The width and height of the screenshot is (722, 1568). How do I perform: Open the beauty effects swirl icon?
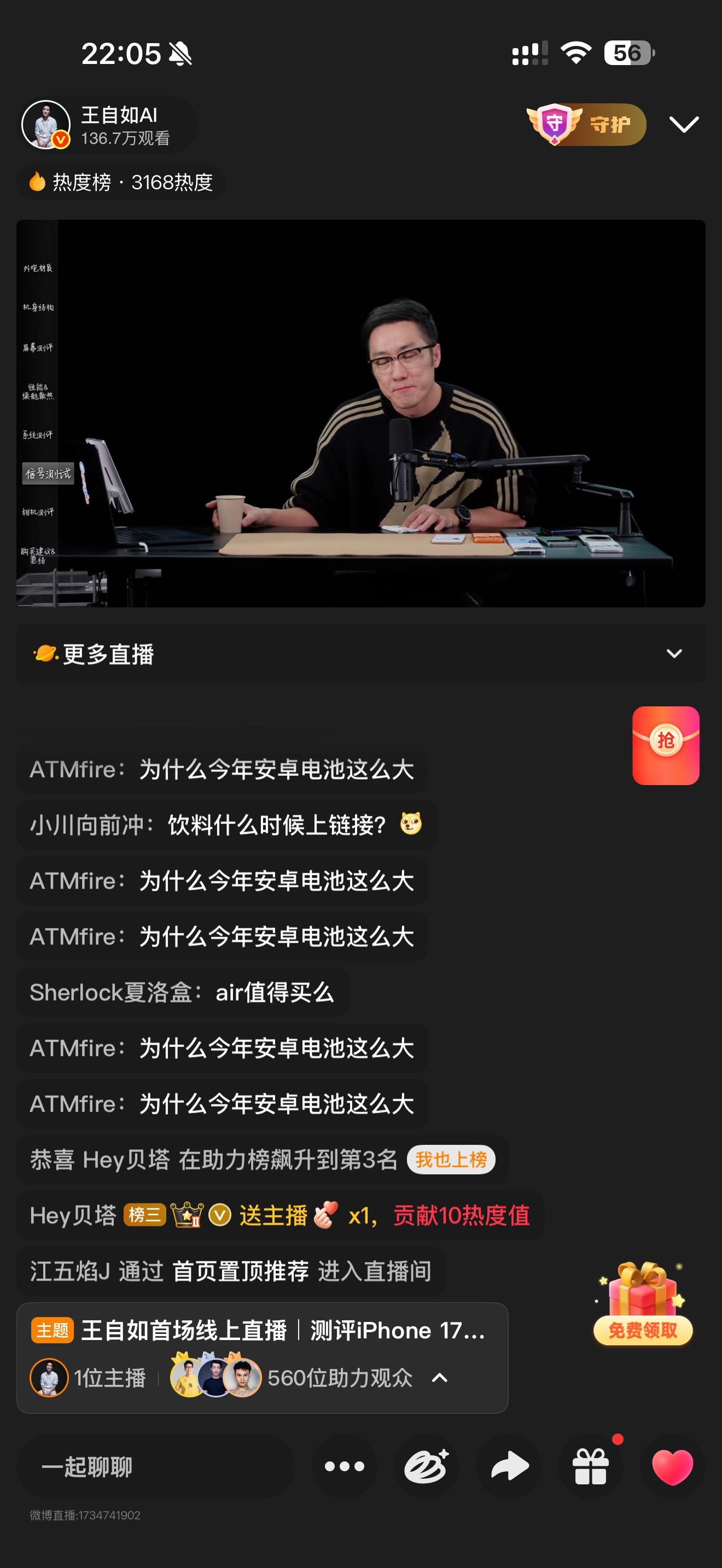click(427, 1466)
